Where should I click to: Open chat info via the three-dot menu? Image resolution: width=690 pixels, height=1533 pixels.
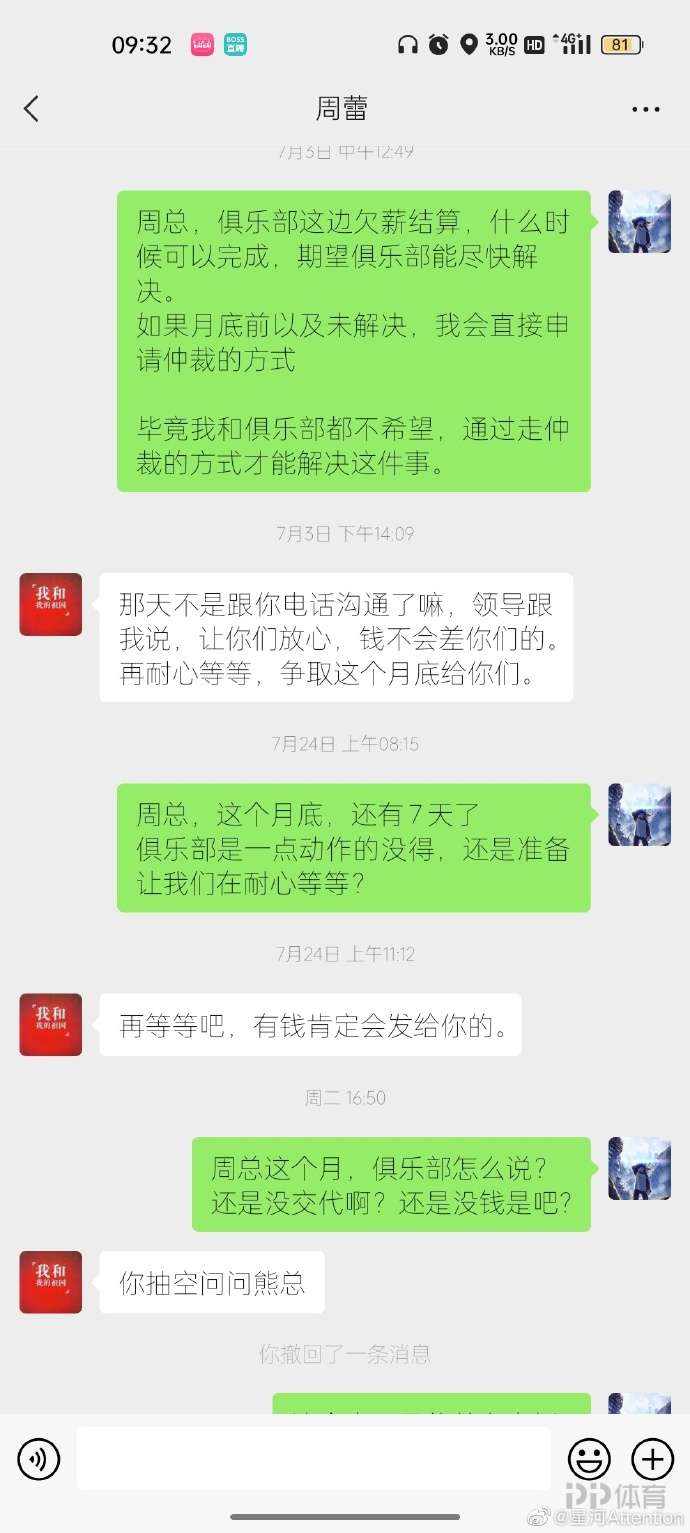(646, 110)
